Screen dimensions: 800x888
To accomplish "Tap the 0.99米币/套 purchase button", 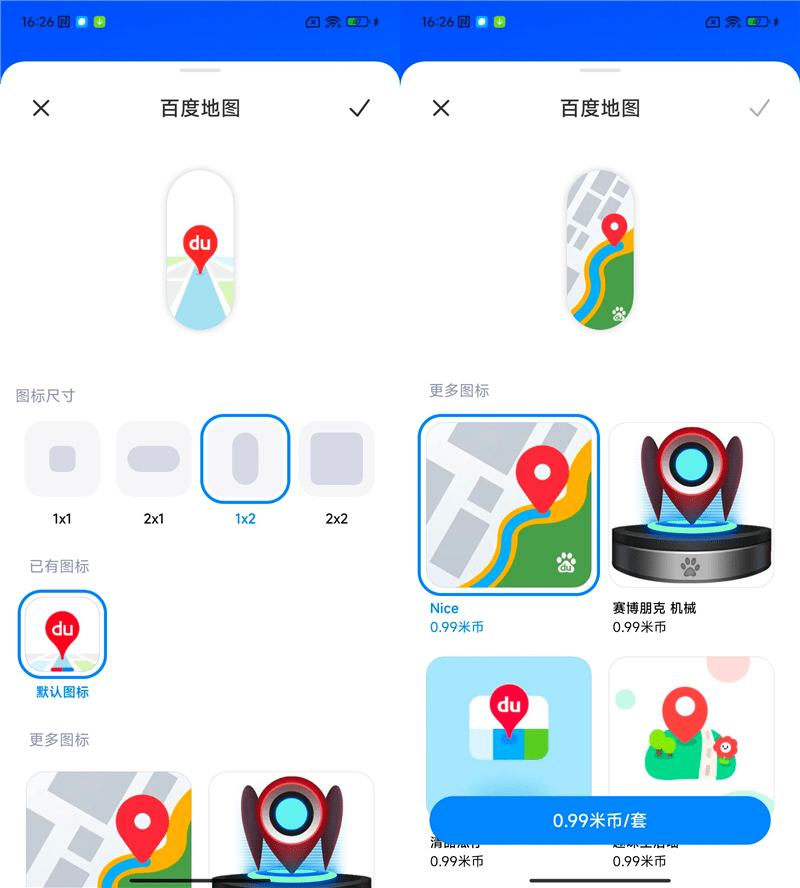I will (600, 821).
